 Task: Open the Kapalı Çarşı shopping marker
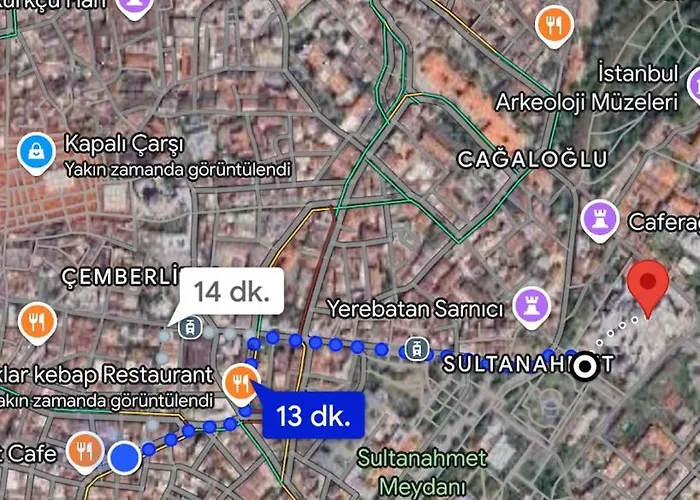point(37,153)
